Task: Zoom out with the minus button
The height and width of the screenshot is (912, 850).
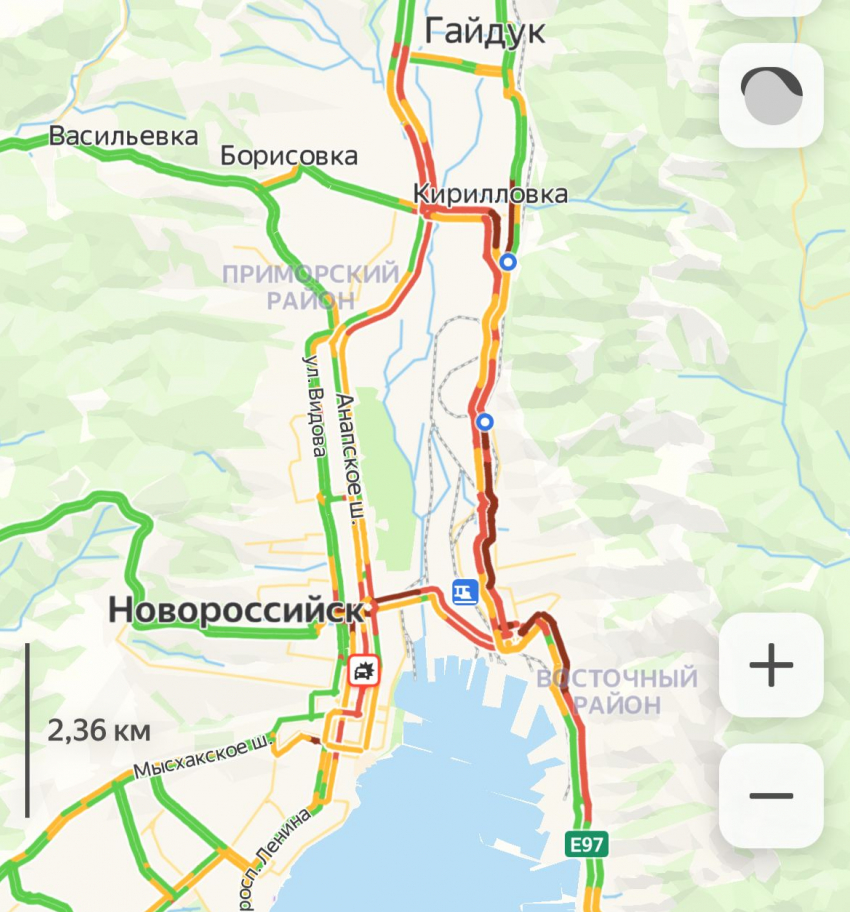Action: (x=771, y=796)
